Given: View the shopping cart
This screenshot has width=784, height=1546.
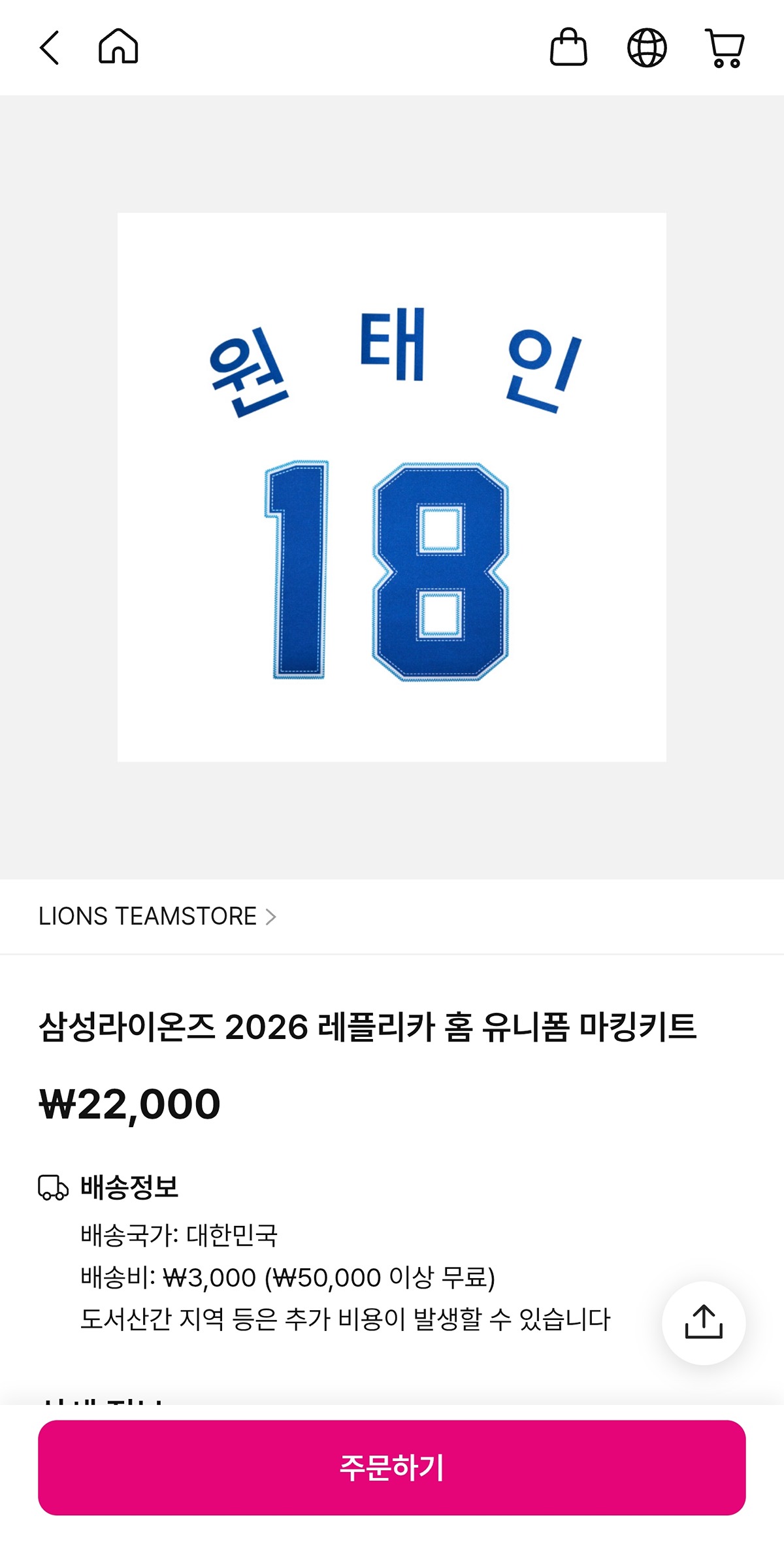Looking at the screenshot, I should (x=725, y=48).
